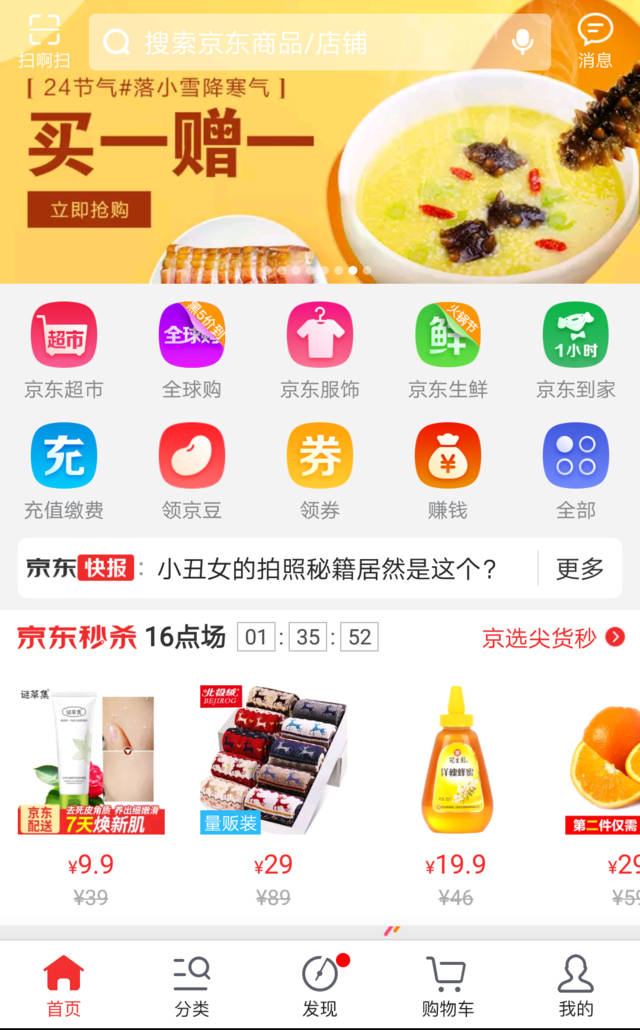640x1030 pixels.
Task: Switch to the 购物车 tab
Action: pos(447,985)
